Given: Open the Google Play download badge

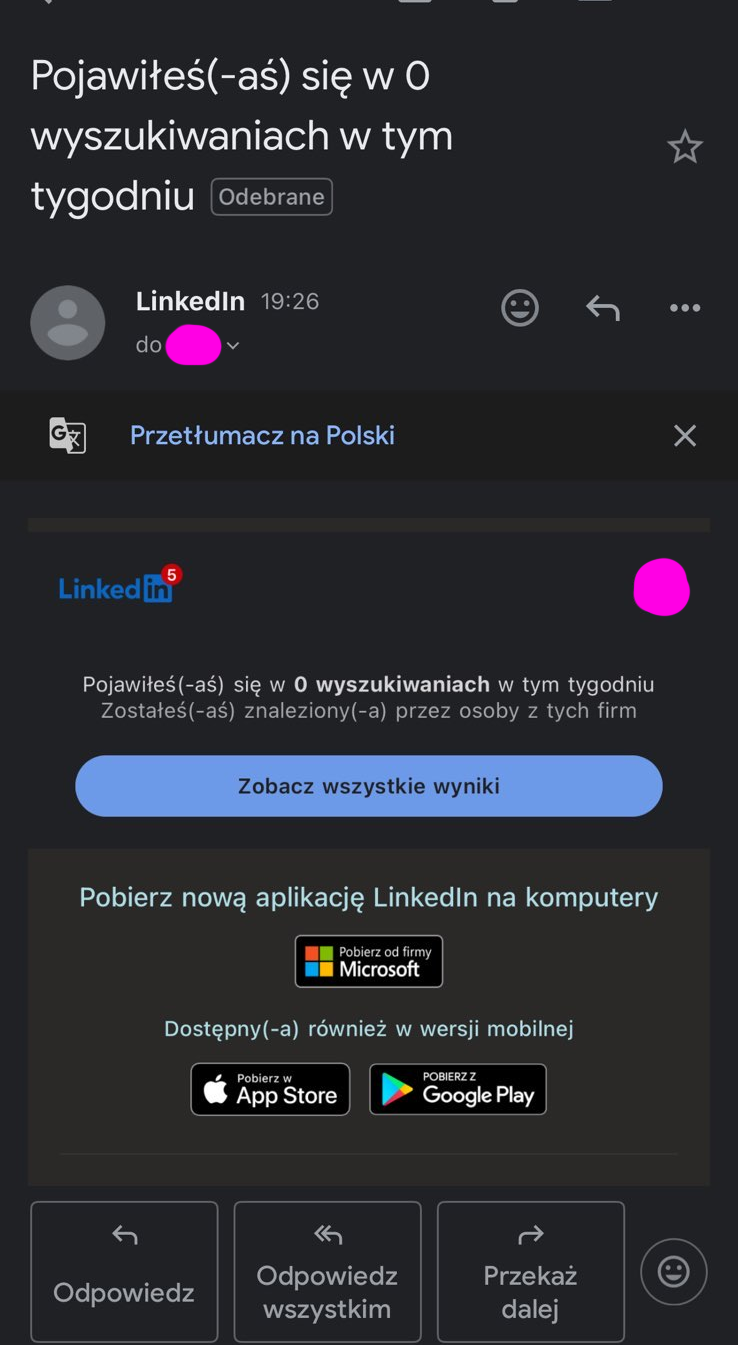Looking at the screenshot, I should pyautogui.click(x=458, y=1089).
